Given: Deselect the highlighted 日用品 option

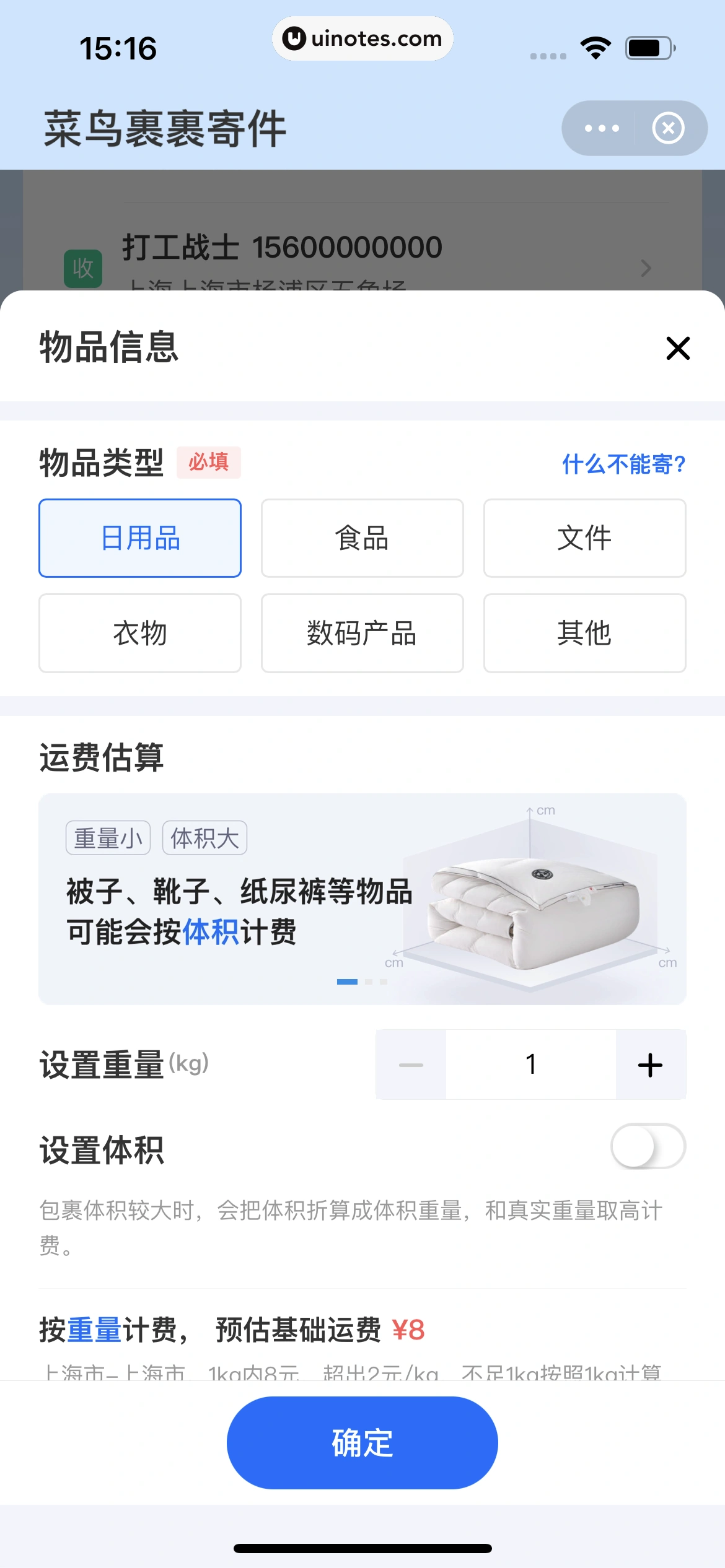Looking at the screenshot, I should click(x=140, y=538).
